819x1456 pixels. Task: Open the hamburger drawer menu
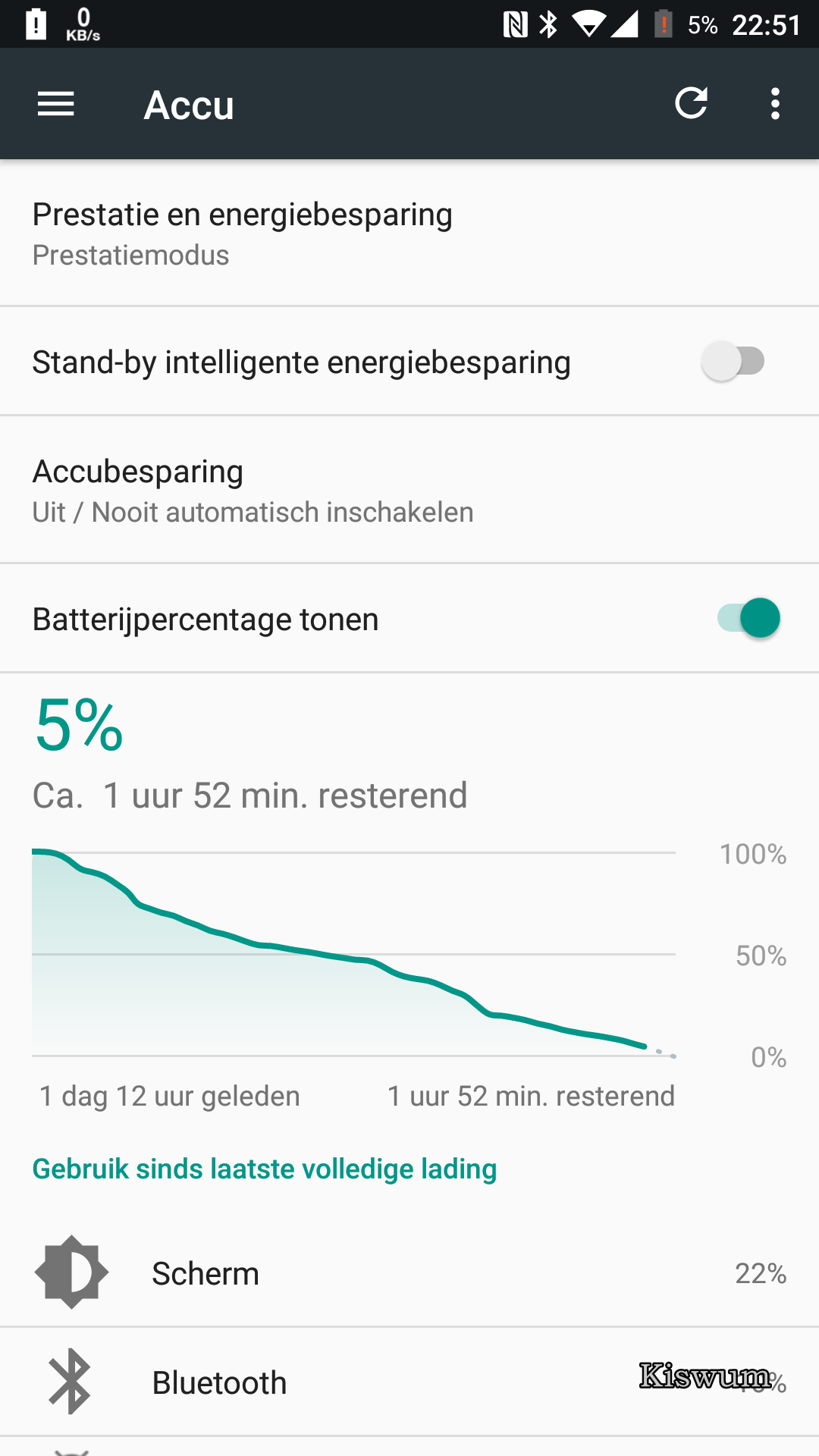point(56,104)
